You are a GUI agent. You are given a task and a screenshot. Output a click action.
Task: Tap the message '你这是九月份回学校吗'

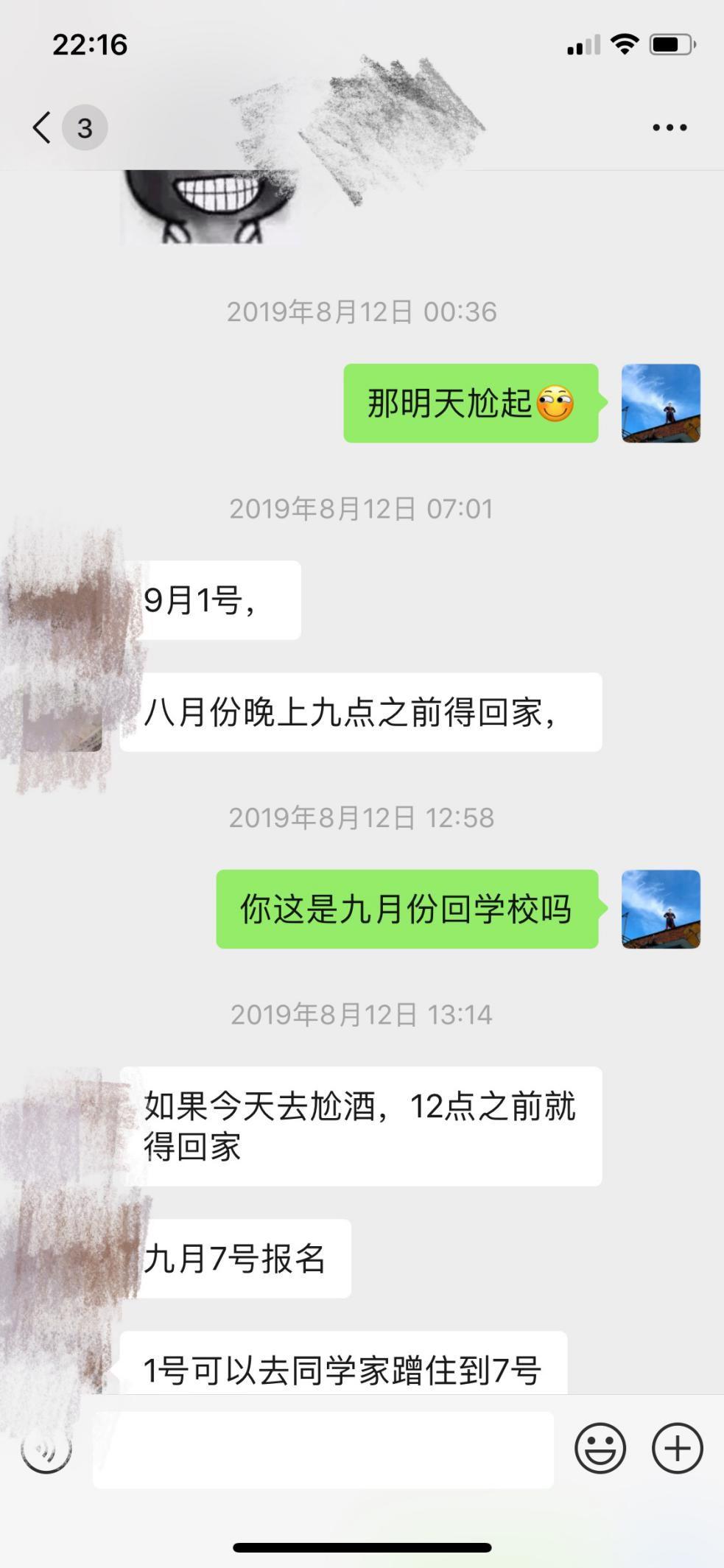(x=410, y=908)
